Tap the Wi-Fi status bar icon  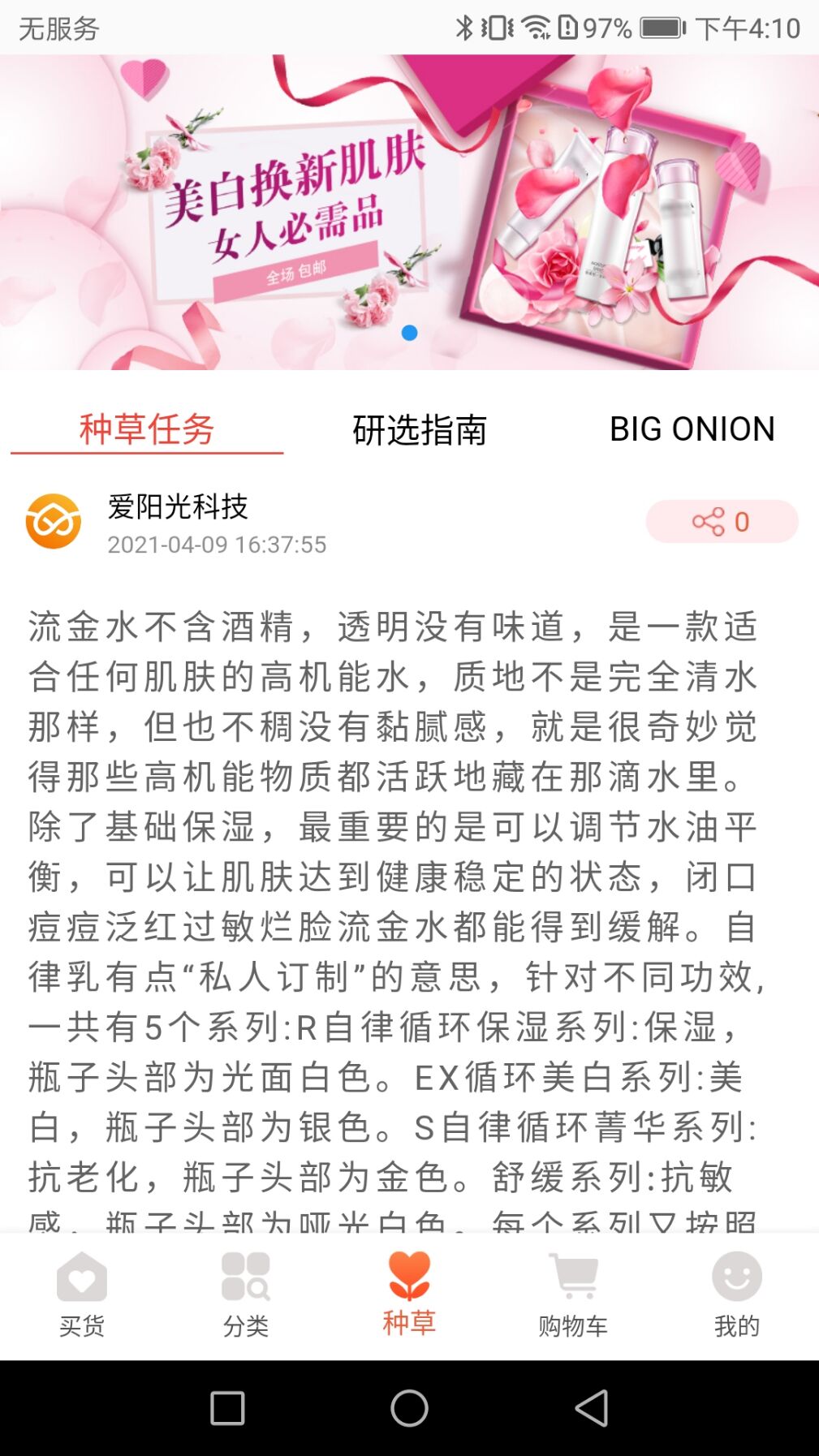coord(537,28)
